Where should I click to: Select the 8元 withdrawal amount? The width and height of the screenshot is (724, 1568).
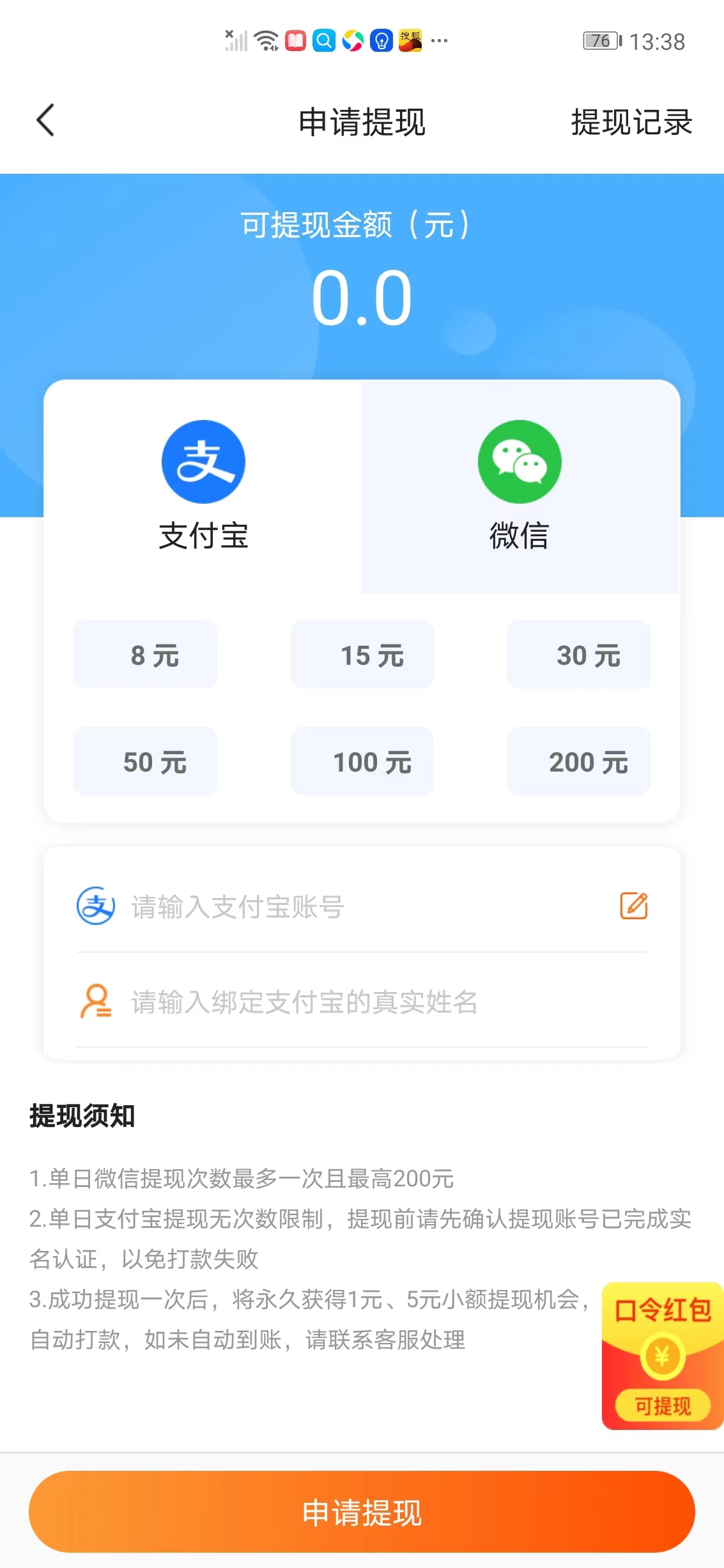coord(144,655)
